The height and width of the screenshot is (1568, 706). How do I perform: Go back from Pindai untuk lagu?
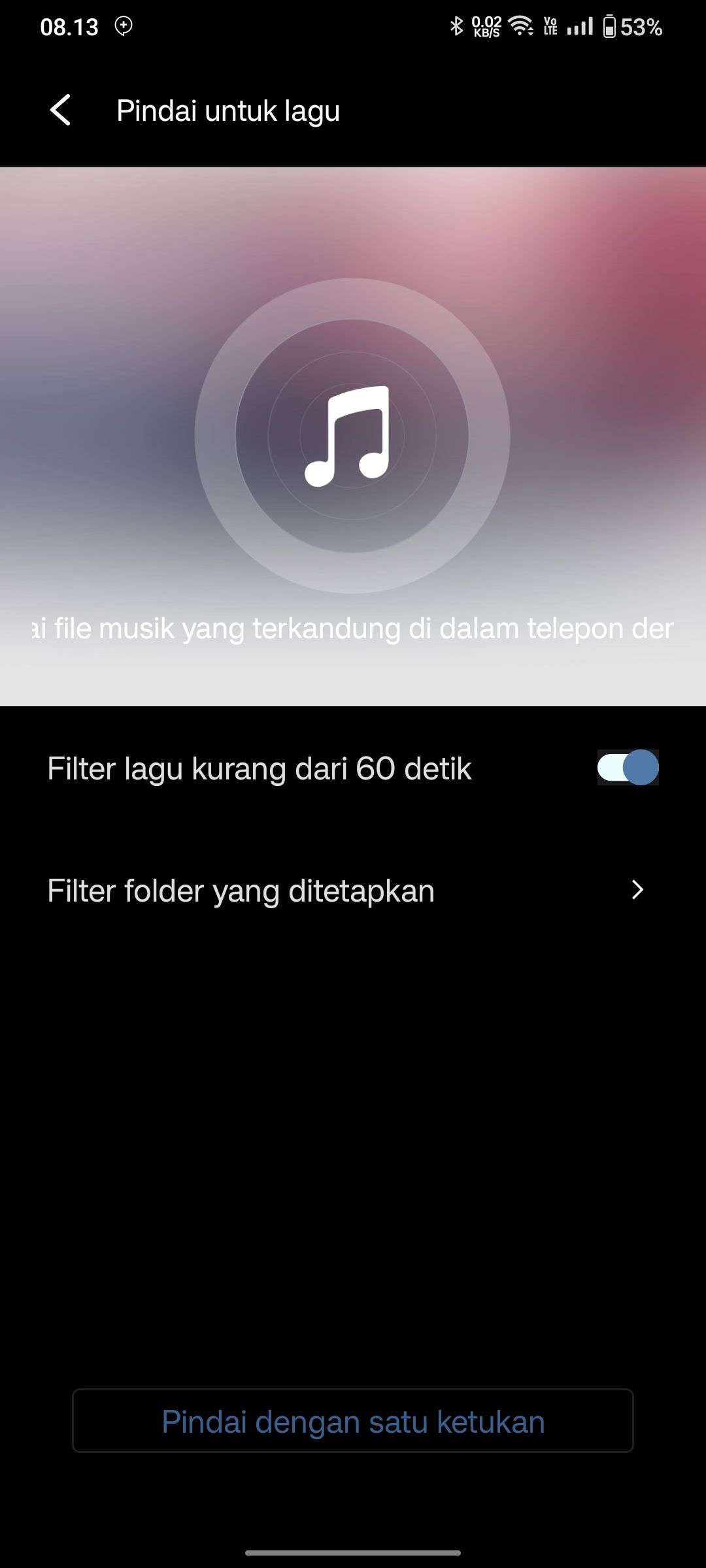(60, 110)
